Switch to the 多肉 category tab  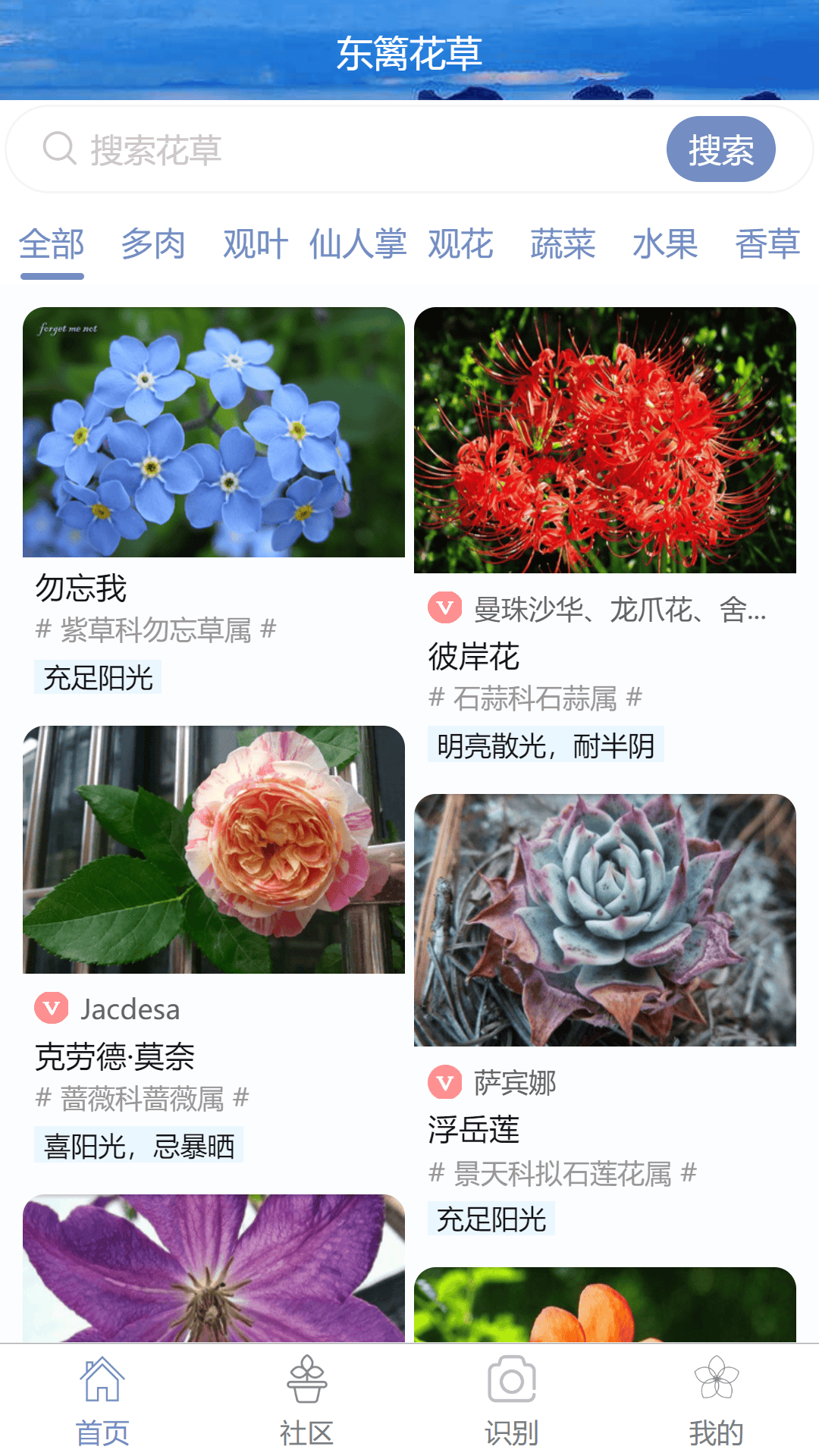pyautogui.click(x=154, y=245)
